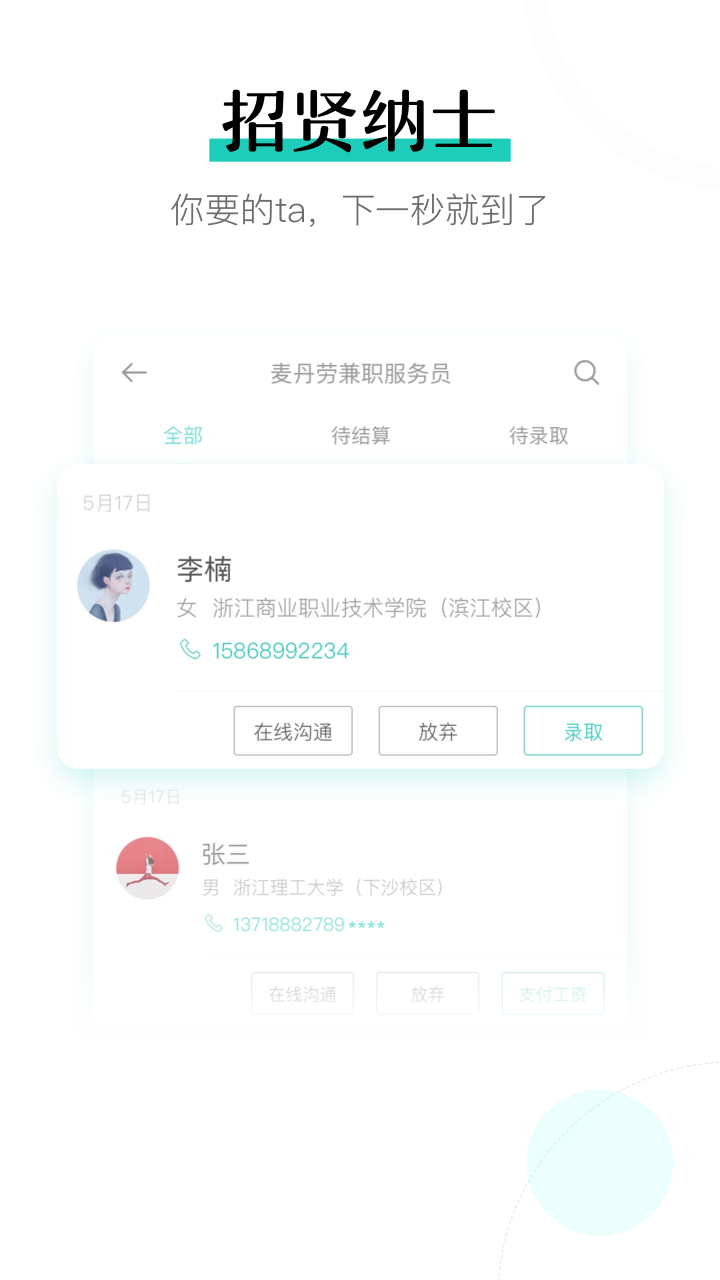The height and width of the screenshot is (1280, 720).
Task: Click 在线沟通 under 李楠's card
Action: (293, 731)
